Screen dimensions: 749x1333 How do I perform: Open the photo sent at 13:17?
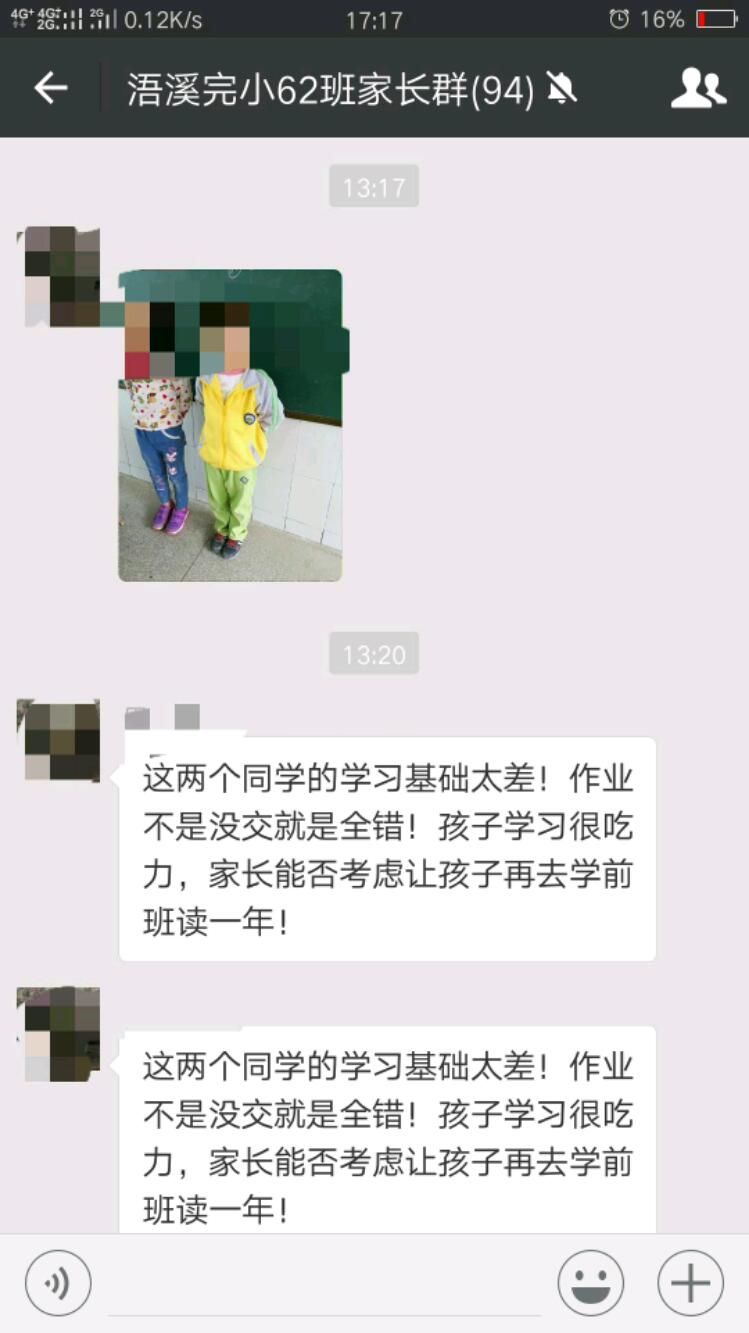coord(230,426)
